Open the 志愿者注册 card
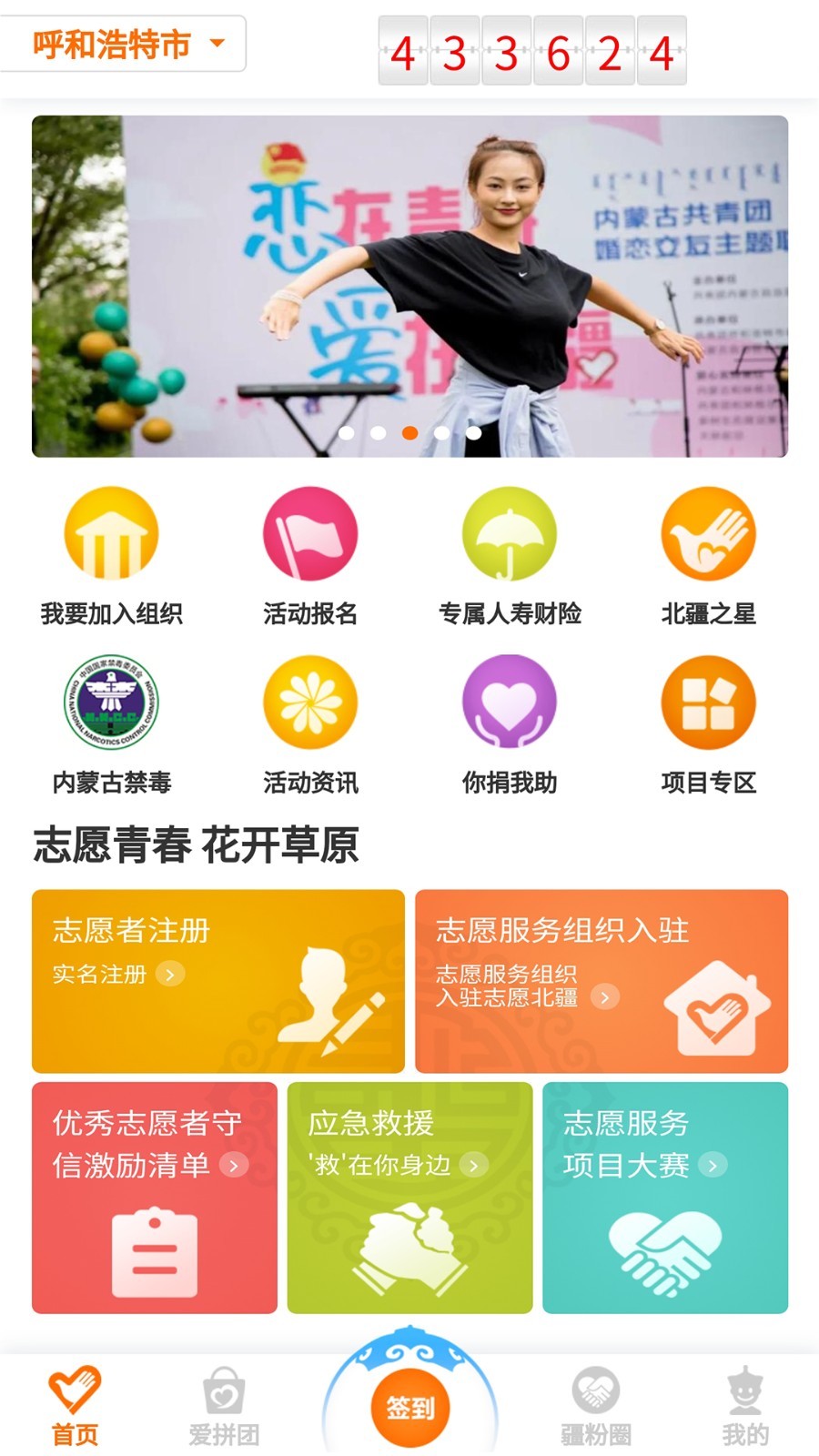 (218, 981)
